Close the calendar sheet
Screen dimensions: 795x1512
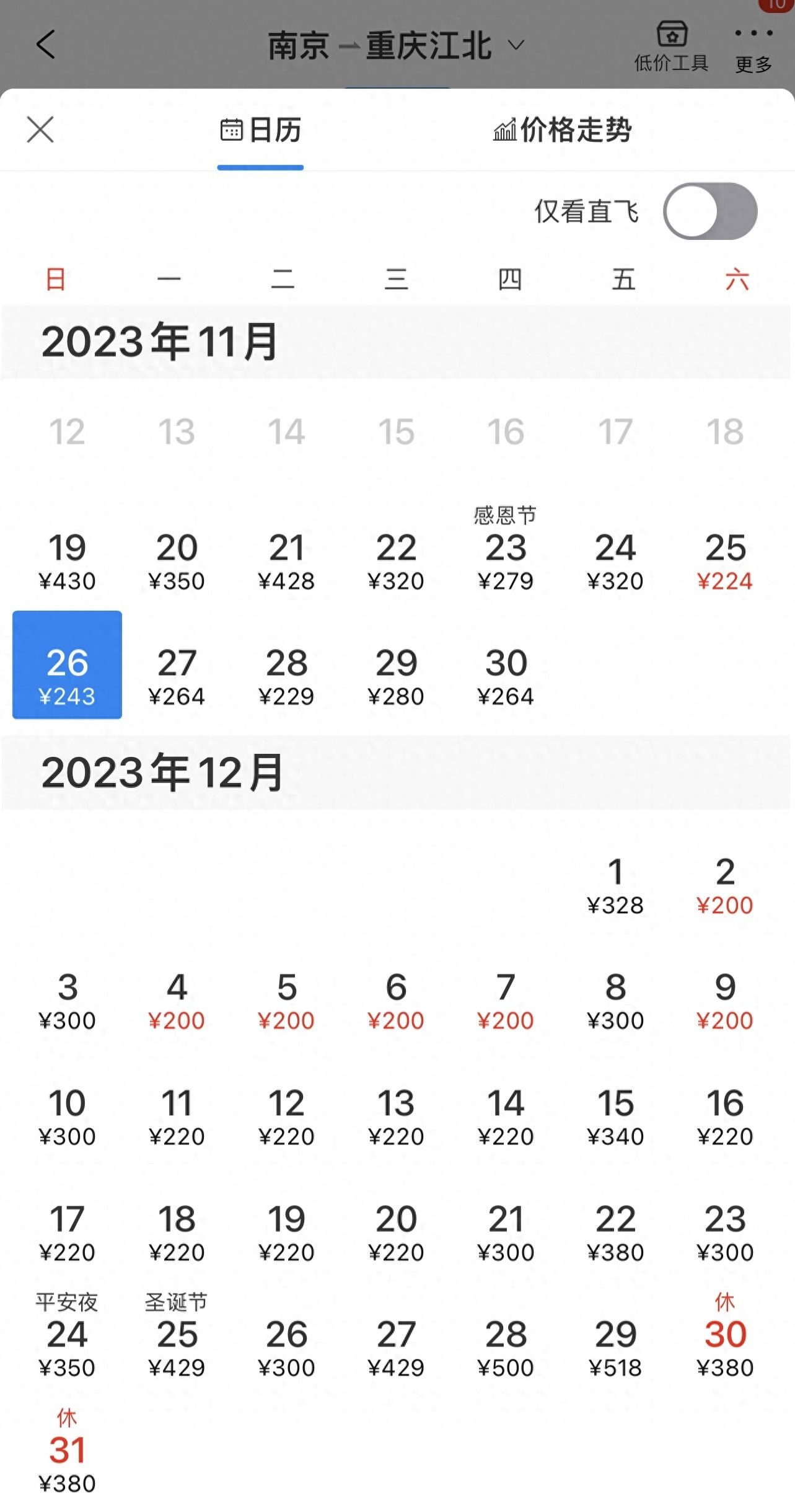[x=40, y=130]
